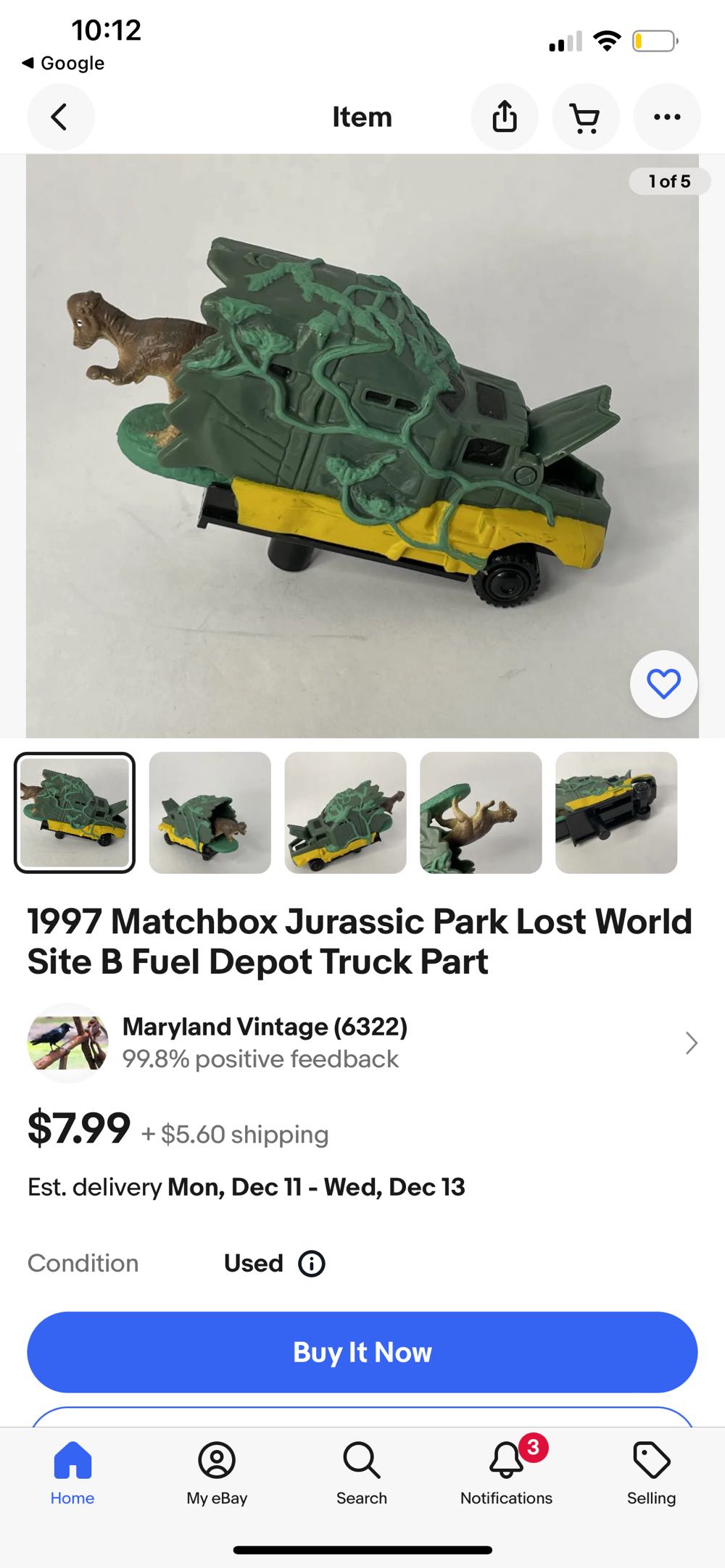Tap Buy It Now
The height and width of the screenshot is (1568, 725).
click(x=362, y=1351)
